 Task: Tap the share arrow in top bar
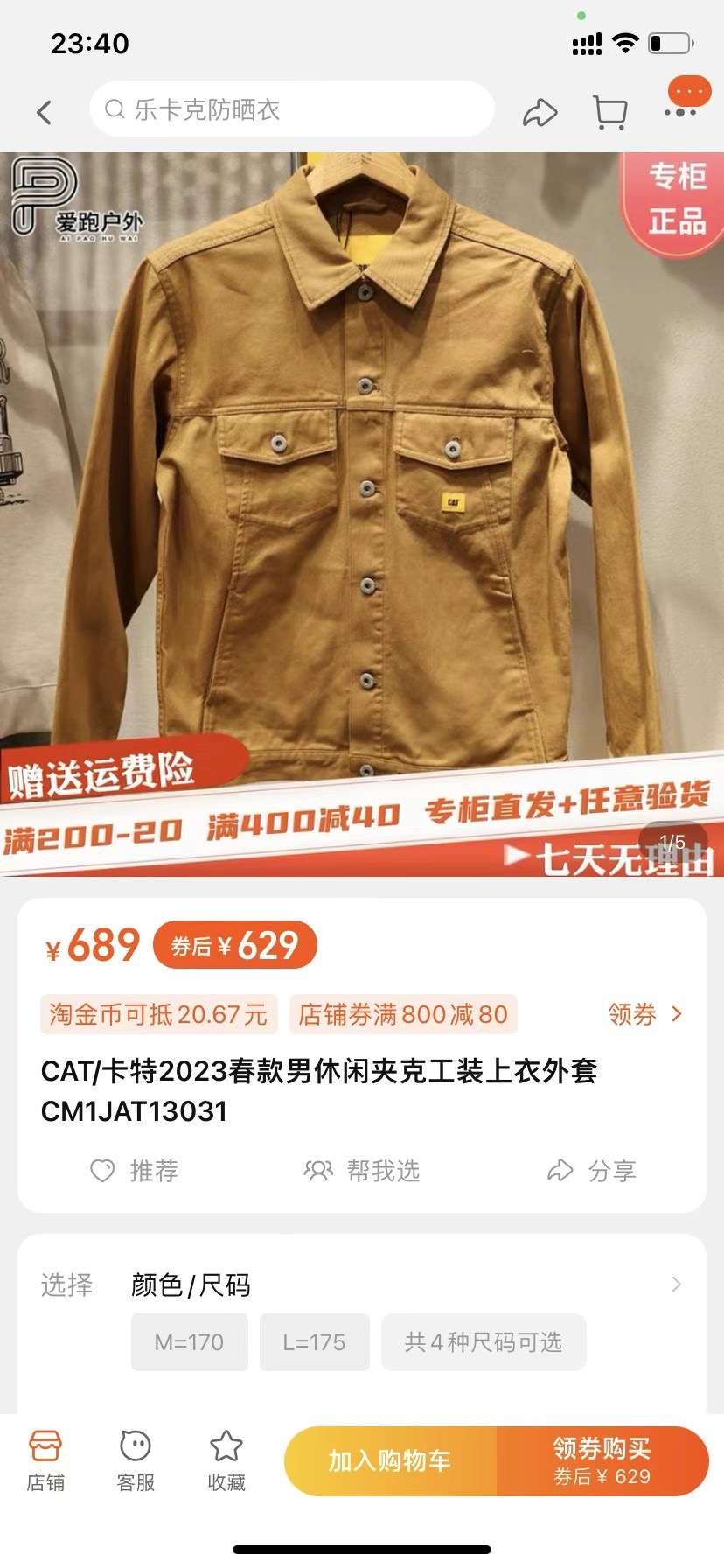pos(540,112)
